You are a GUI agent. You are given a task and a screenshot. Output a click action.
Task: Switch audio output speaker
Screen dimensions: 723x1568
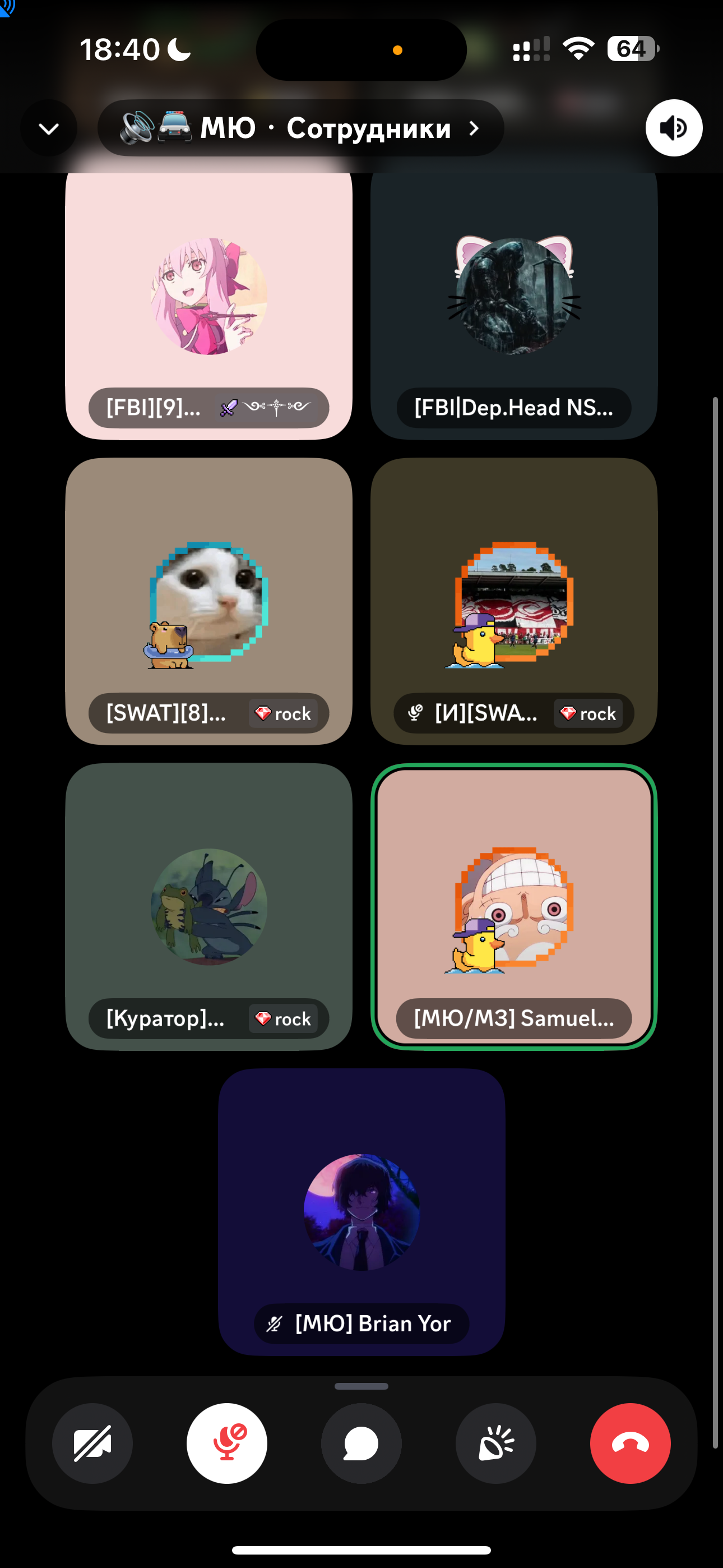coord(673,128)
